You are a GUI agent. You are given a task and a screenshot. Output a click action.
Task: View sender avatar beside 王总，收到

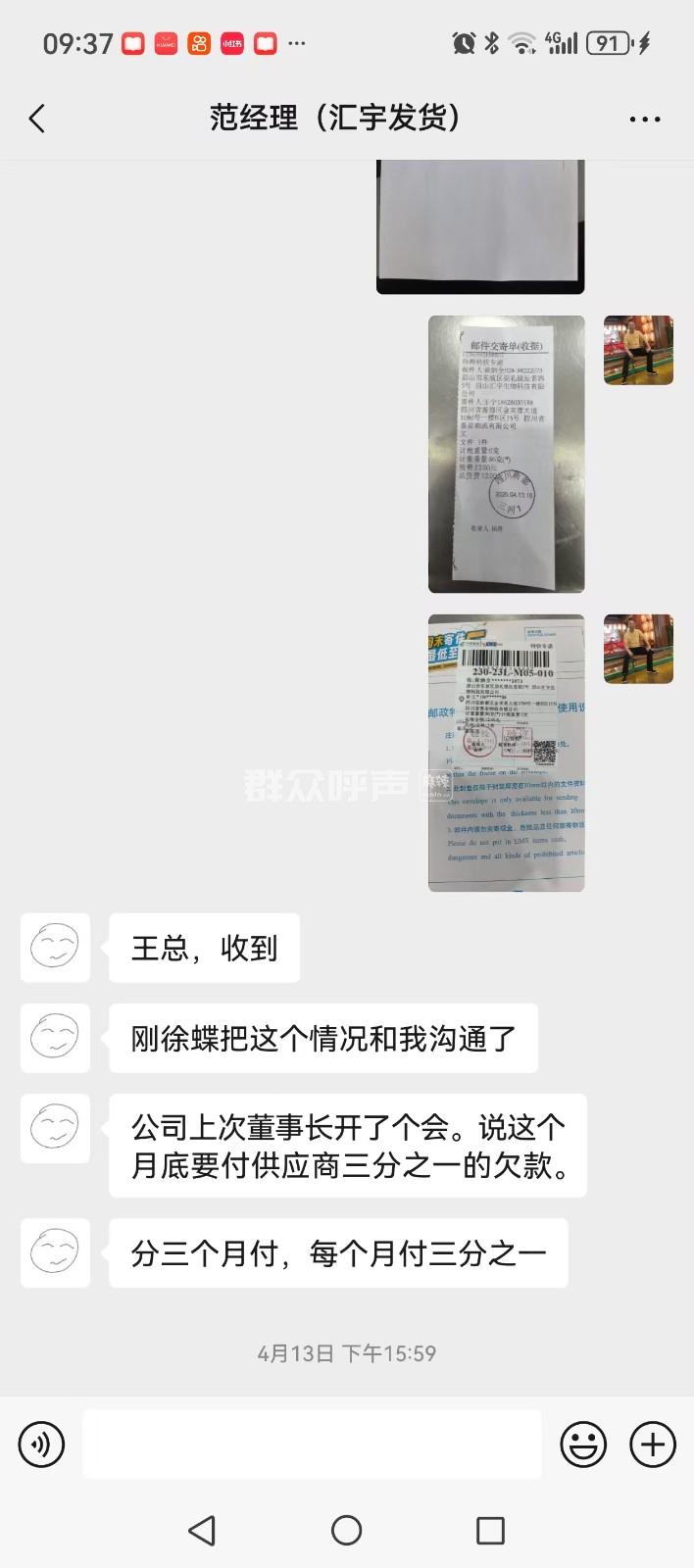click(55, 948)
